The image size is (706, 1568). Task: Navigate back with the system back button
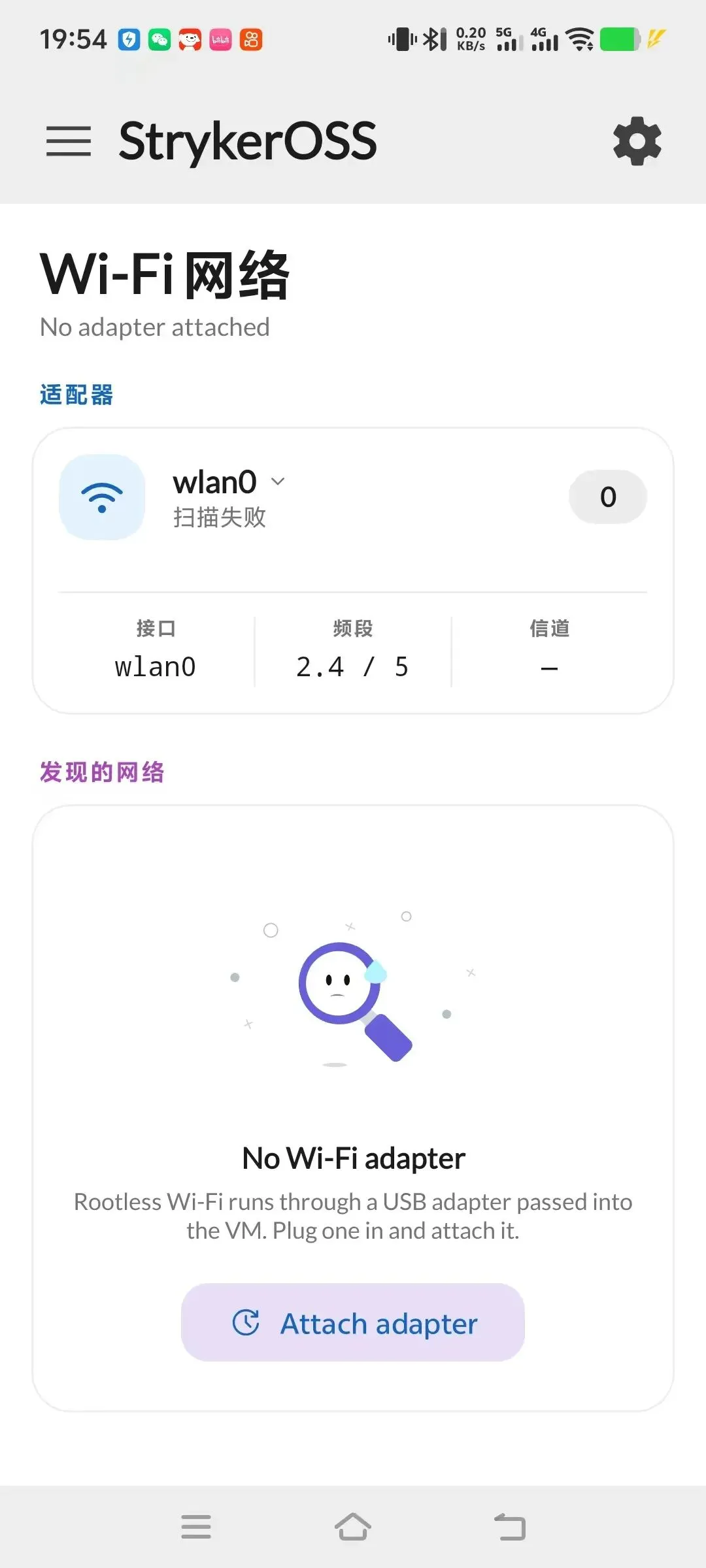(510, 1527)
